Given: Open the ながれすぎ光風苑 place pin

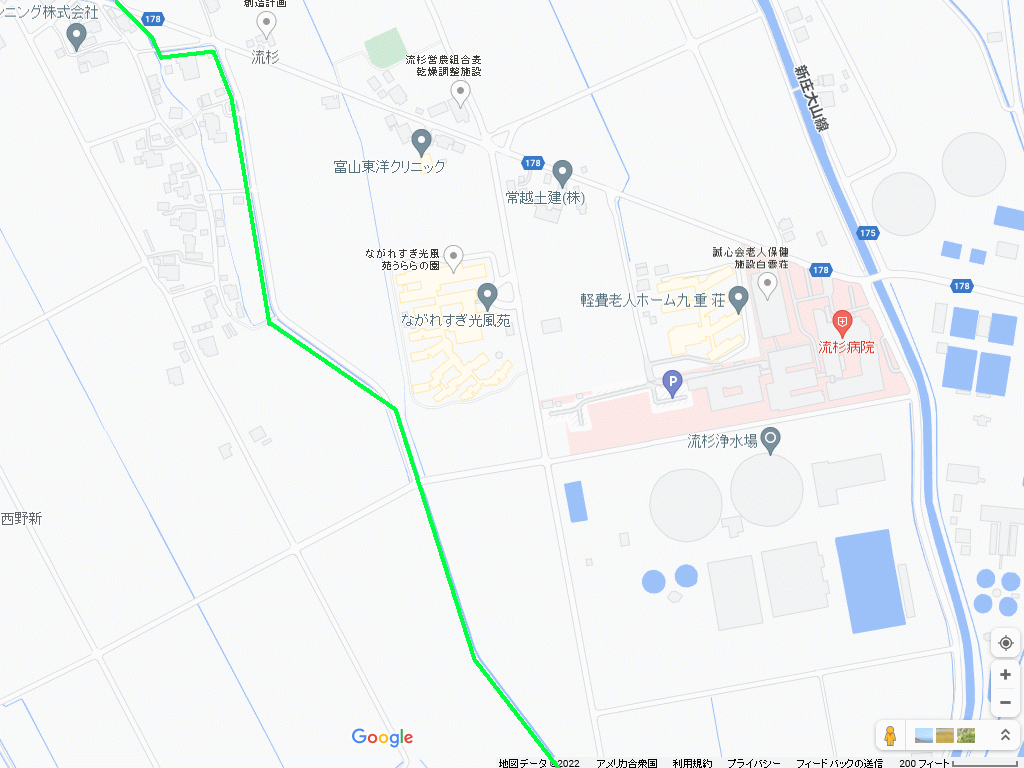Looking at the screenshot, I should (x=488, y=295).
